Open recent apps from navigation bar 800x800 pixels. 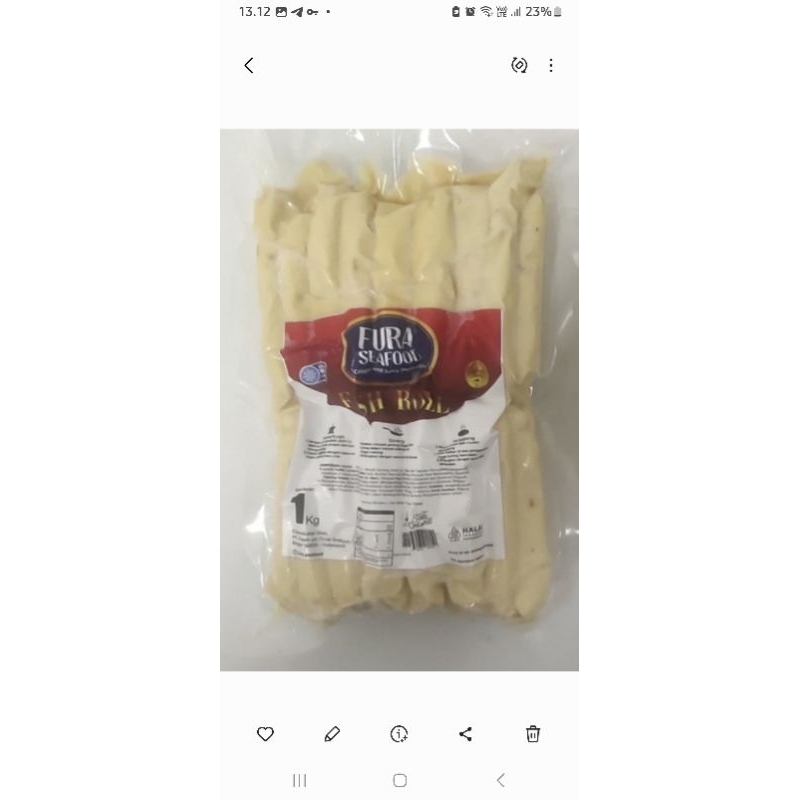pyautogui.click(x=299, y=780)
